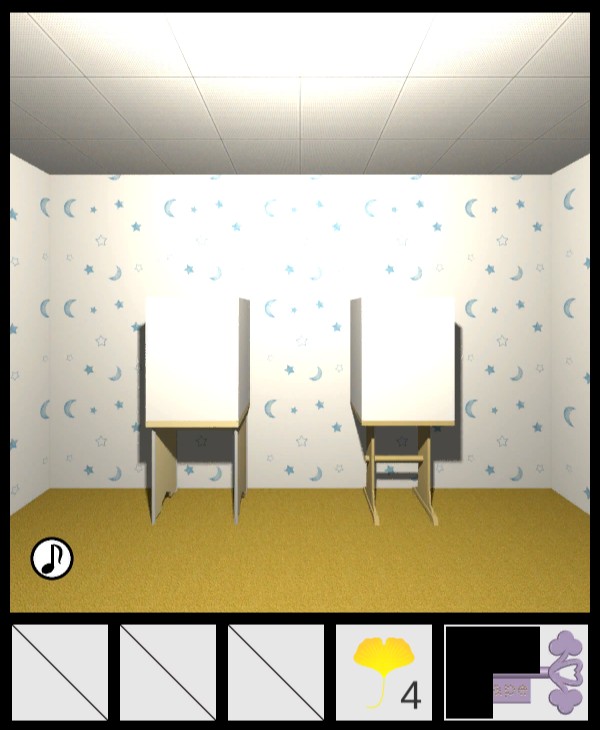600x730 pixels.
Task: Toggle the music note sound button
Action: click(52, 559)
